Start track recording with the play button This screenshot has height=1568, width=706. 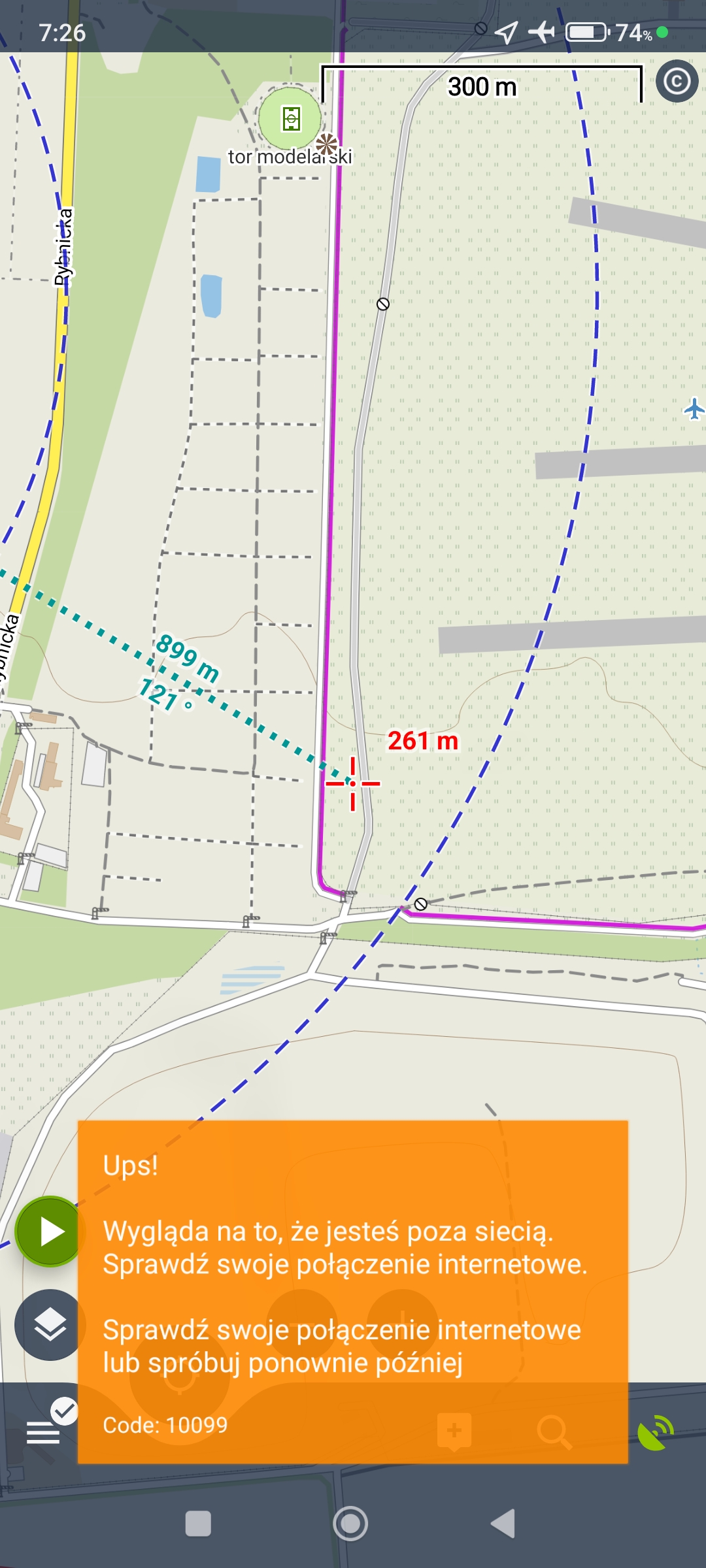point(50,1232)
